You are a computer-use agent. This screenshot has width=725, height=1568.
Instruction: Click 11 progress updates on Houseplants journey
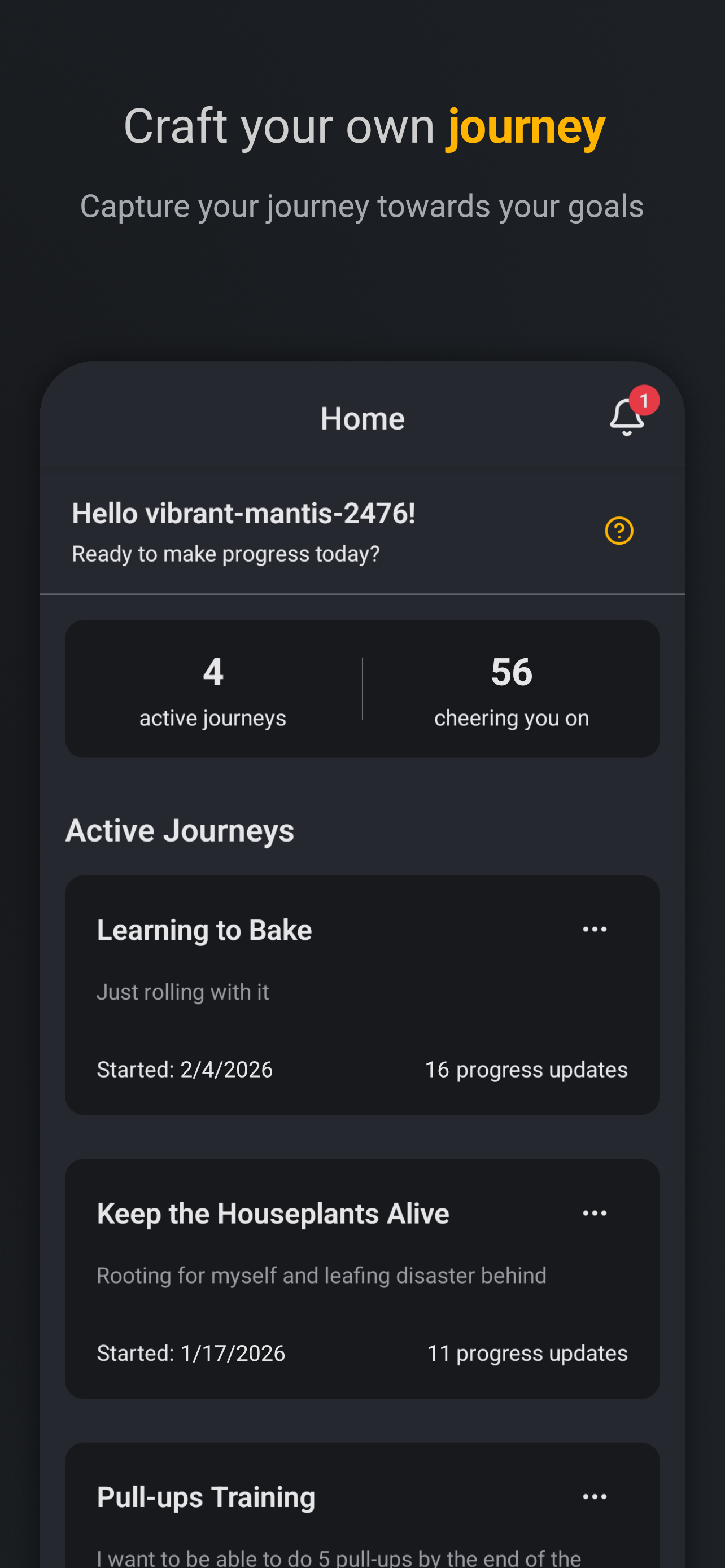[x=527, y=1353]
